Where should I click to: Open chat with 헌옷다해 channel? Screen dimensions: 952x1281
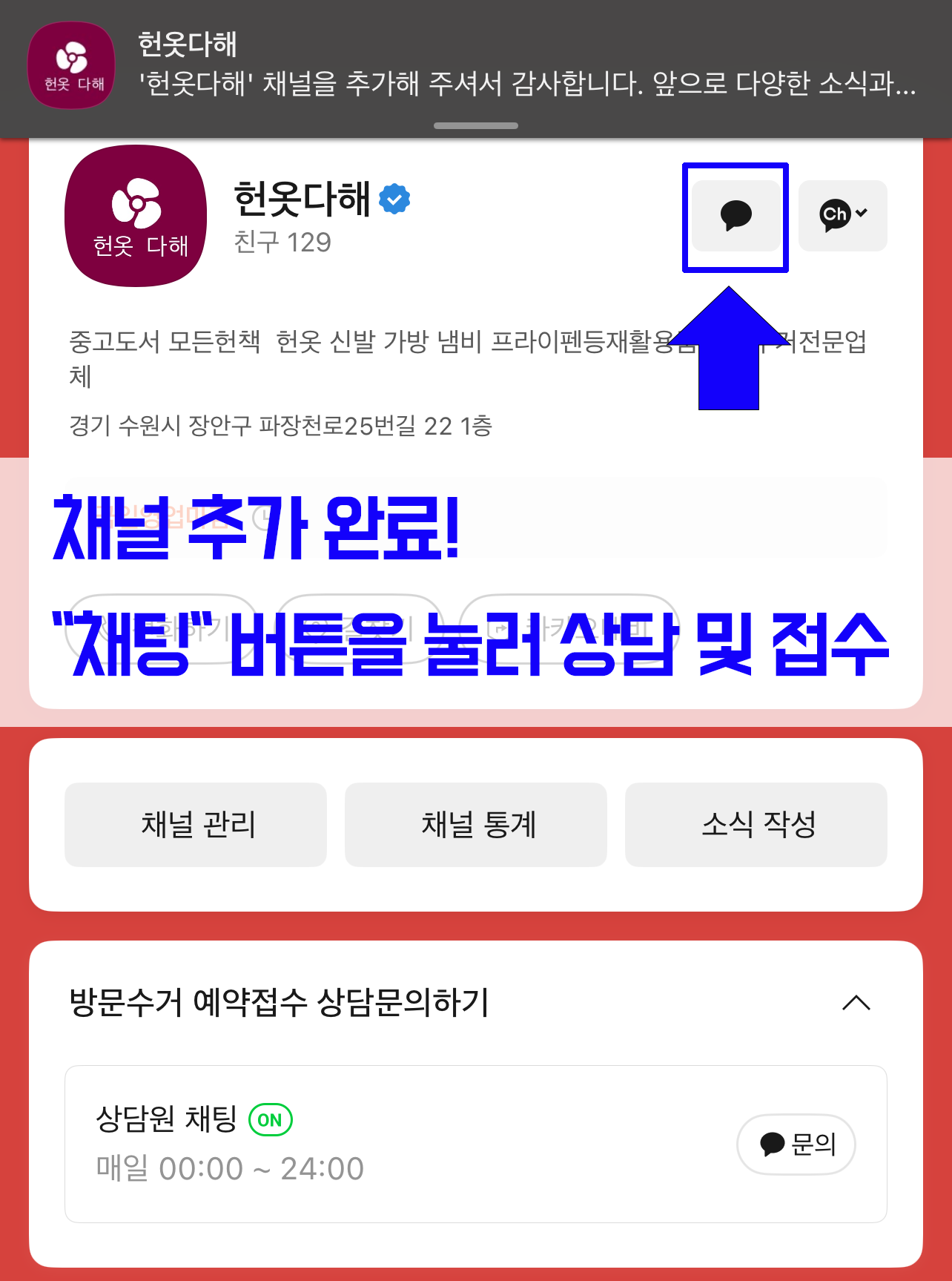736,216
